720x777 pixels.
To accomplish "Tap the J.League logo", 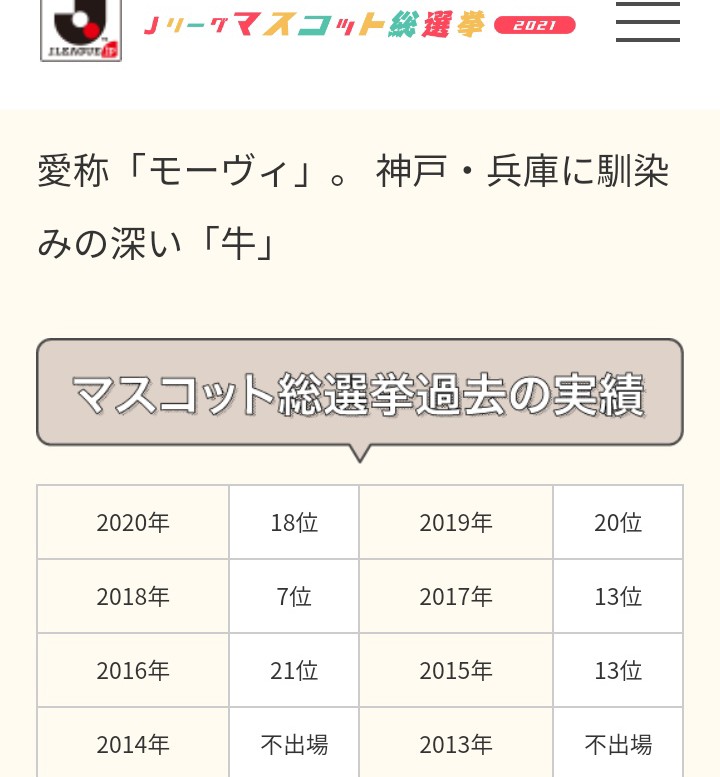I will (81, 28).
